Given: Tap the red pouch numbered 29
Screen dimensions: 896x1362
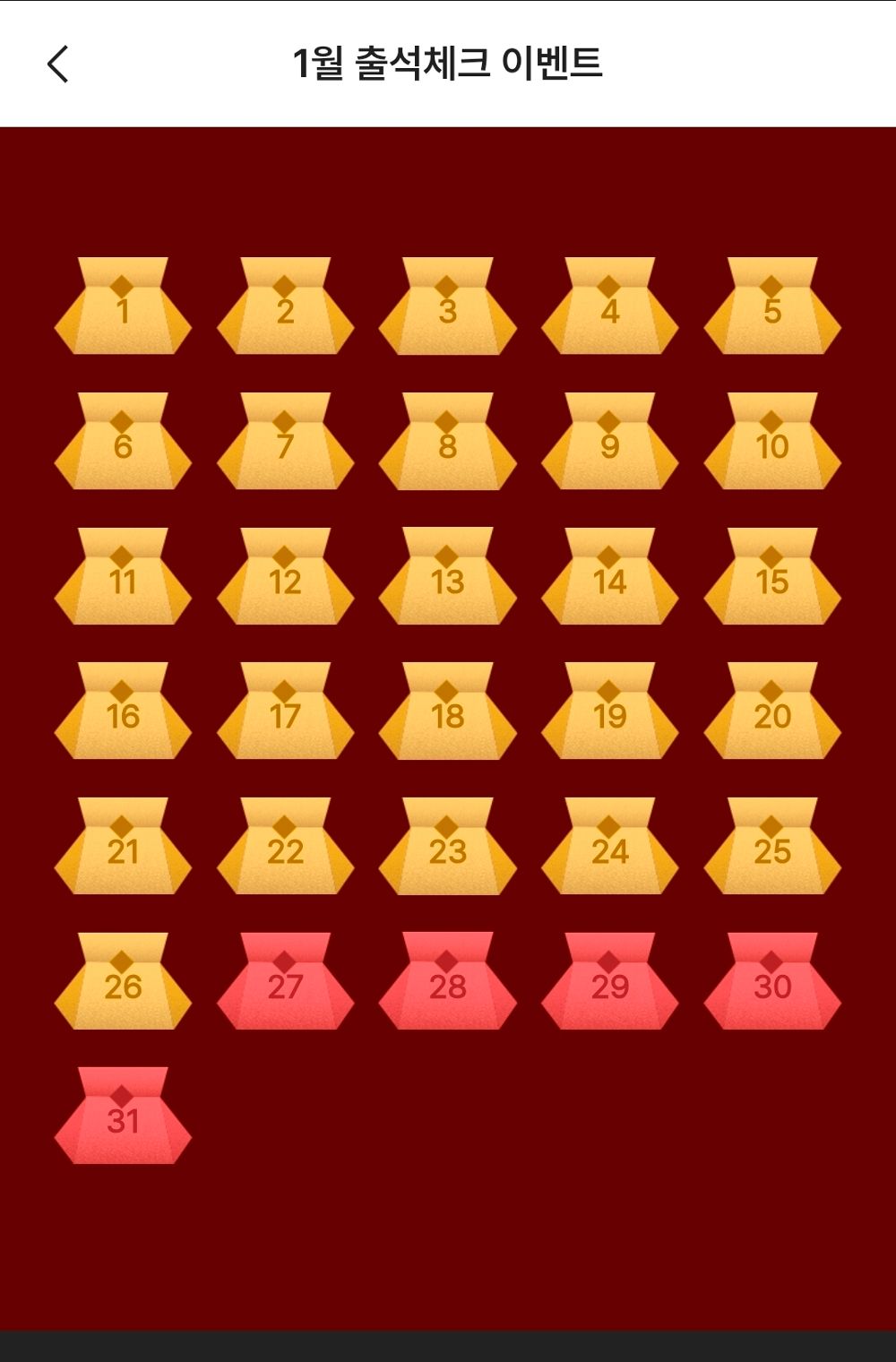Looking at the screenshot, I should [609, 983].
